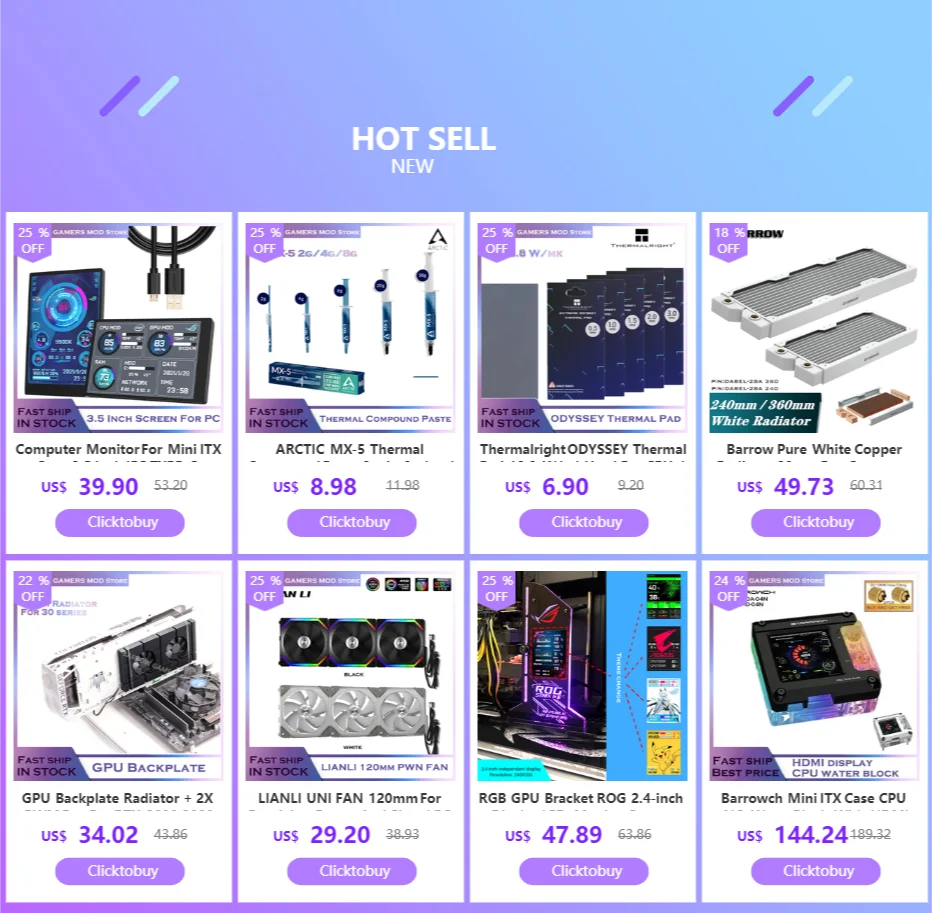Buy the GPU Backplate Radiator item
The height and width of the screenshot is (913, 932).
(119, 871)
